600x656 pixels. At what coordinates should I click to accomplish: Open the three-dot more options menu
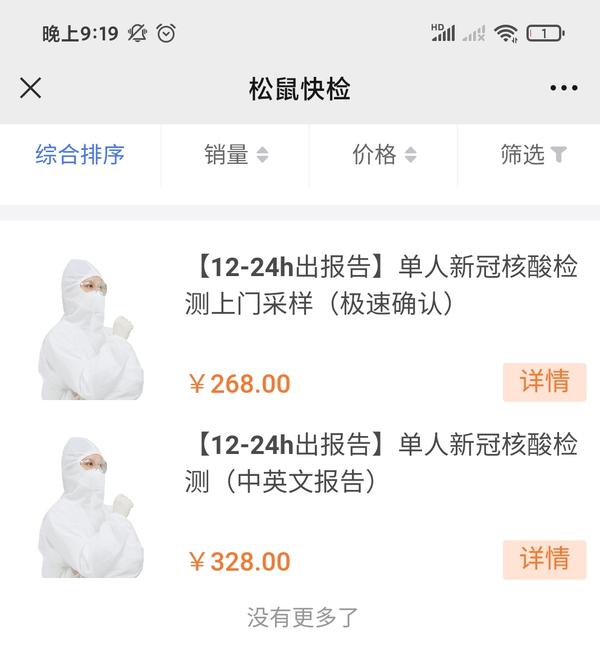click(x=563, y=88)
